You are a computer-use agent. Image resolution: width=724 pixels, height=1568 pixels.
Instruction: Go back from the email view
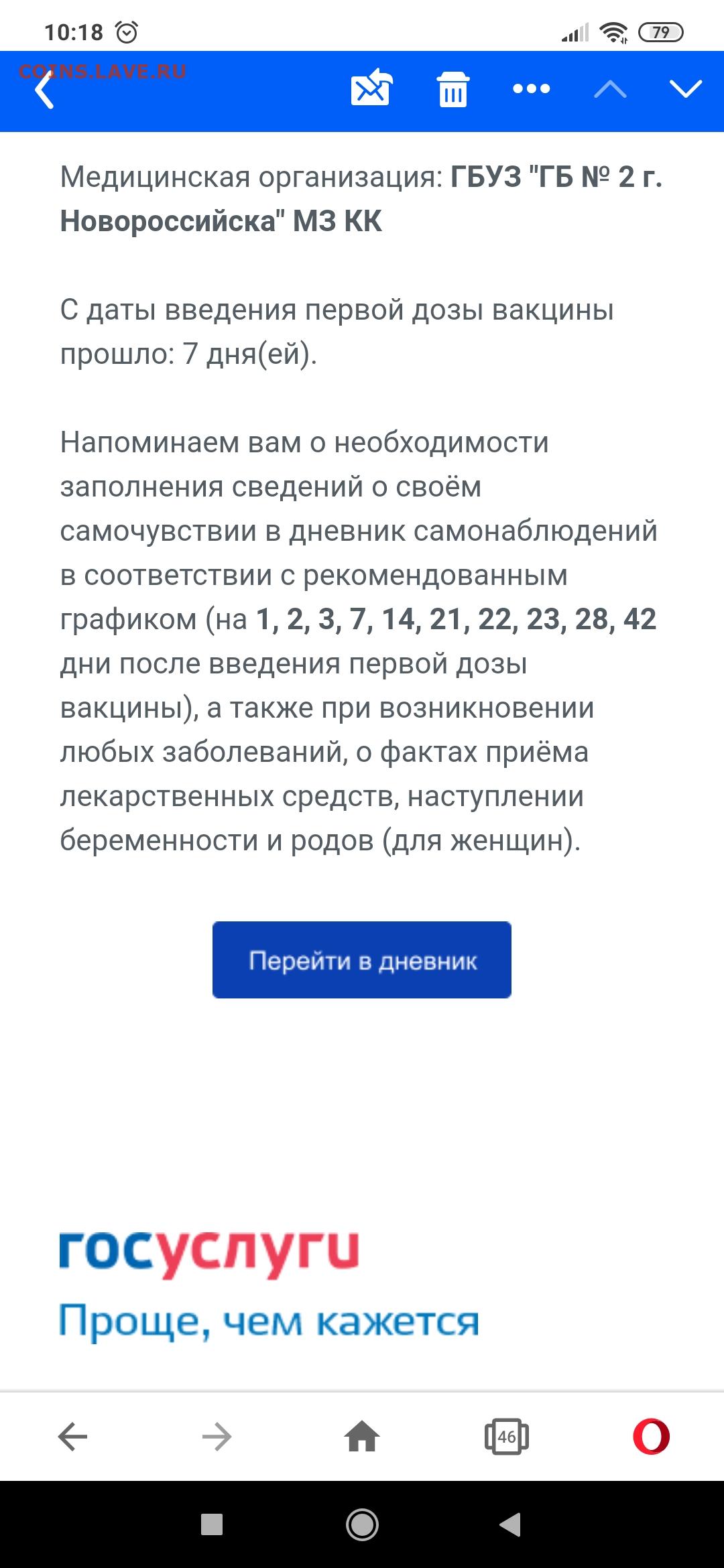pyautogui.click(x=44, y=90)
